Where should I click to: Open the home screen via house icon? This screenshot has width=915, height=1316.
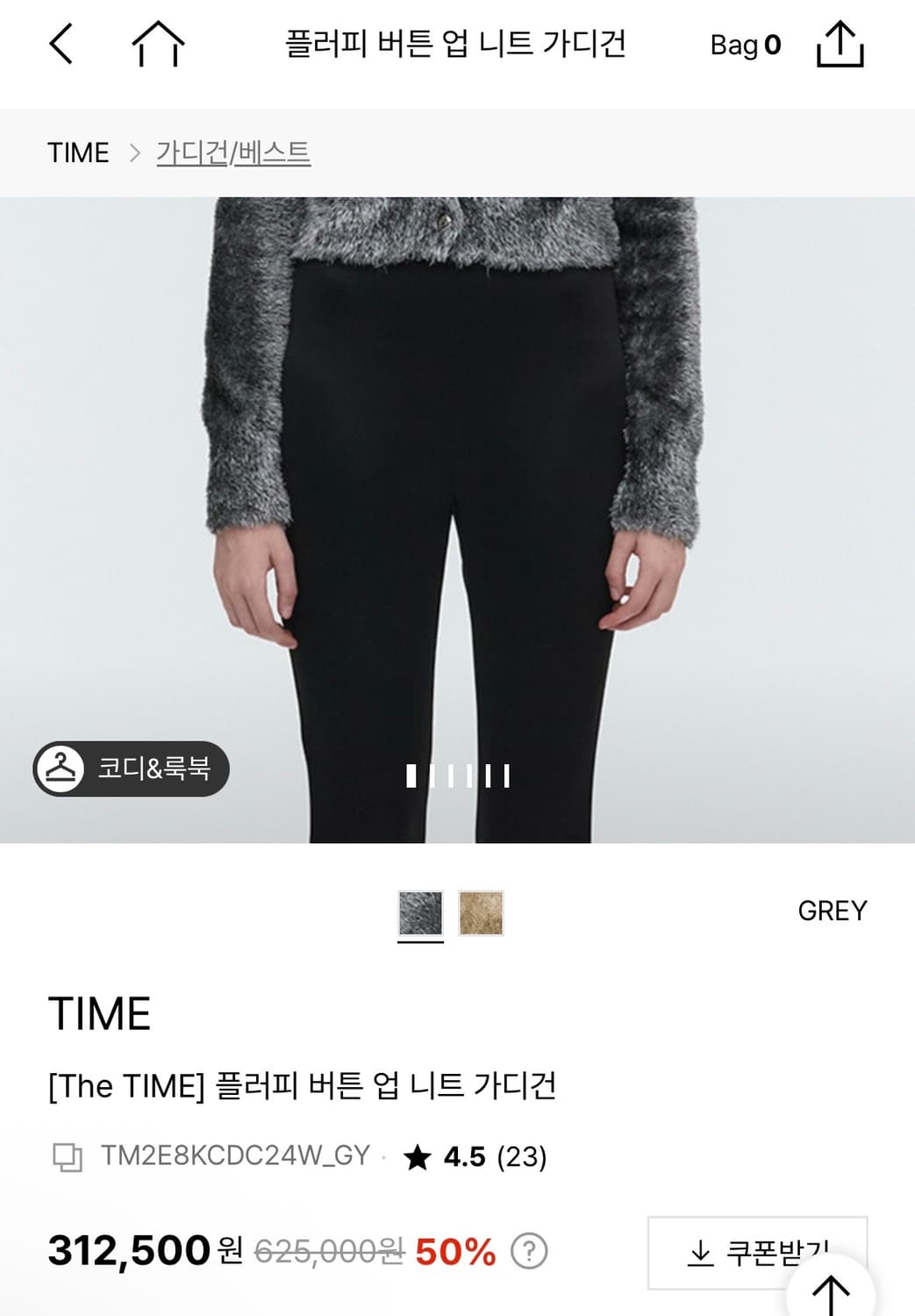(160, 46)
